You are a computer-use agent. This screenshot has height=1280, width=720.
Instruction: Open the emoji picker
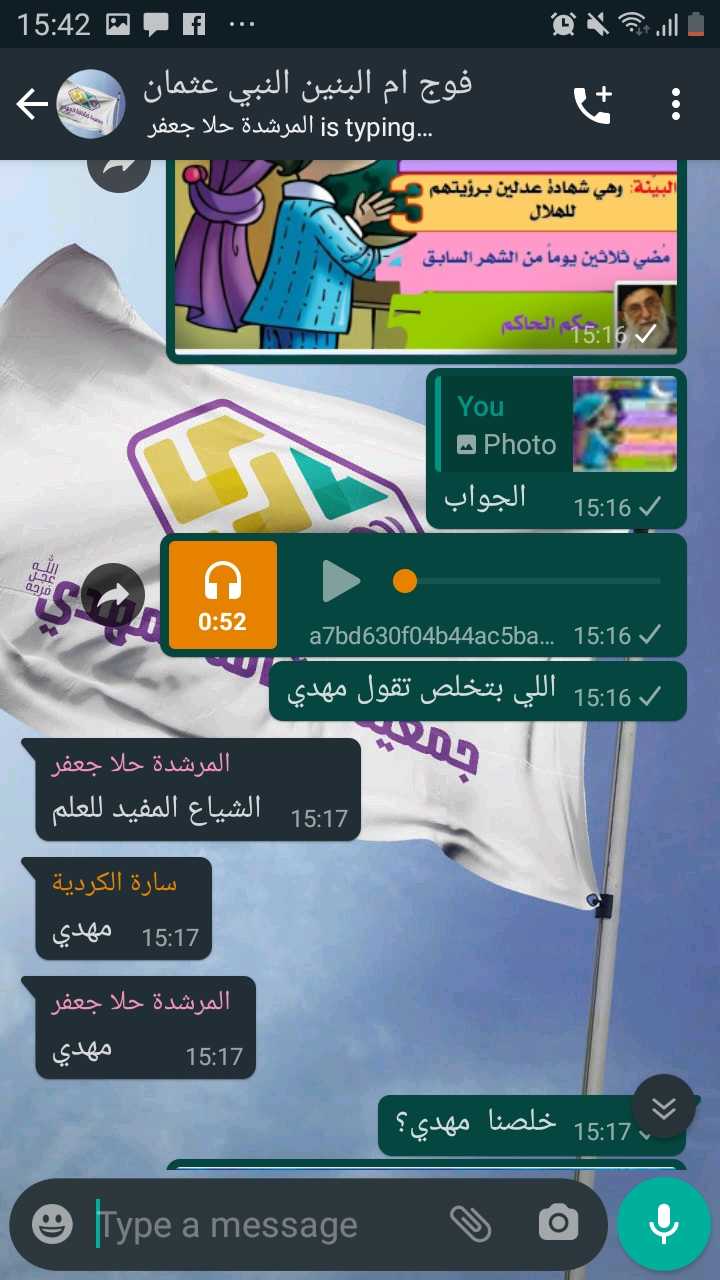click(x=52, y=1224)
